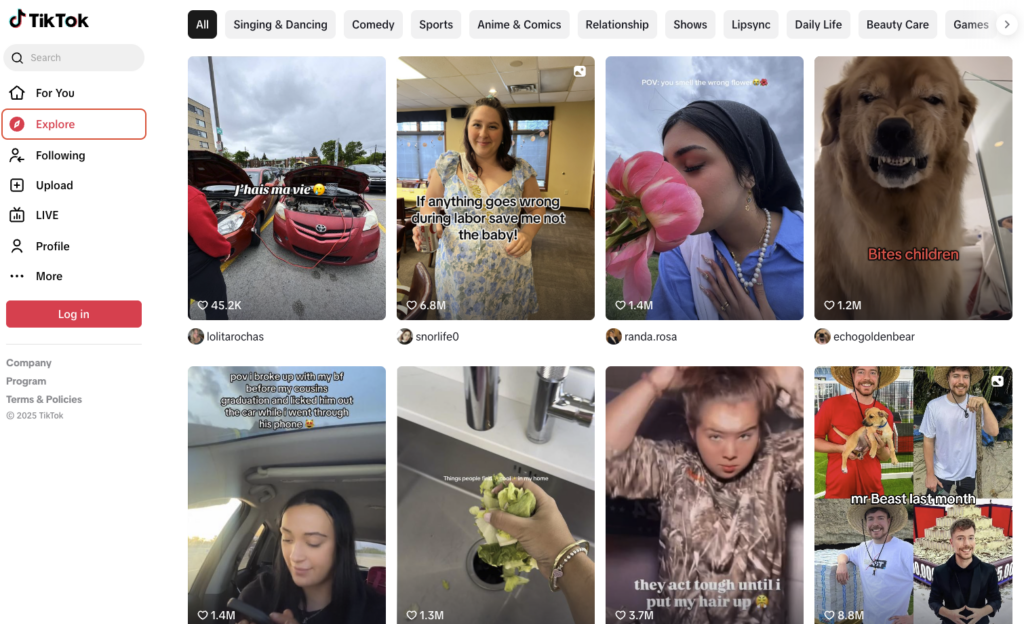Viewport: 1024px width, 624px height.
Task: Open the lolitarochas car video
Action: click(x=286, y=187)
